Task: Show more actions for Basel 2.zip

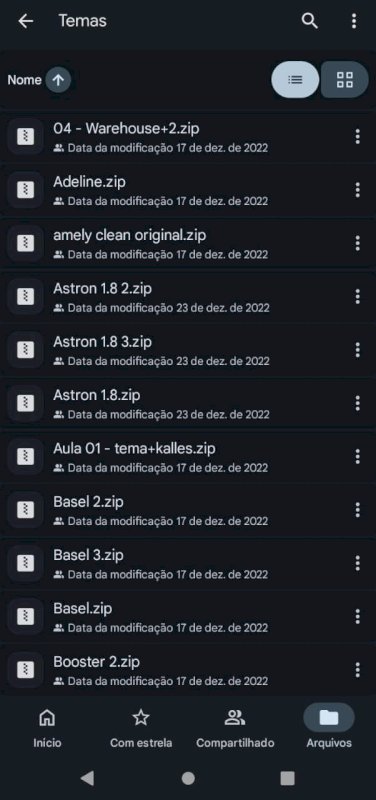Action: (x=357, y=510)
